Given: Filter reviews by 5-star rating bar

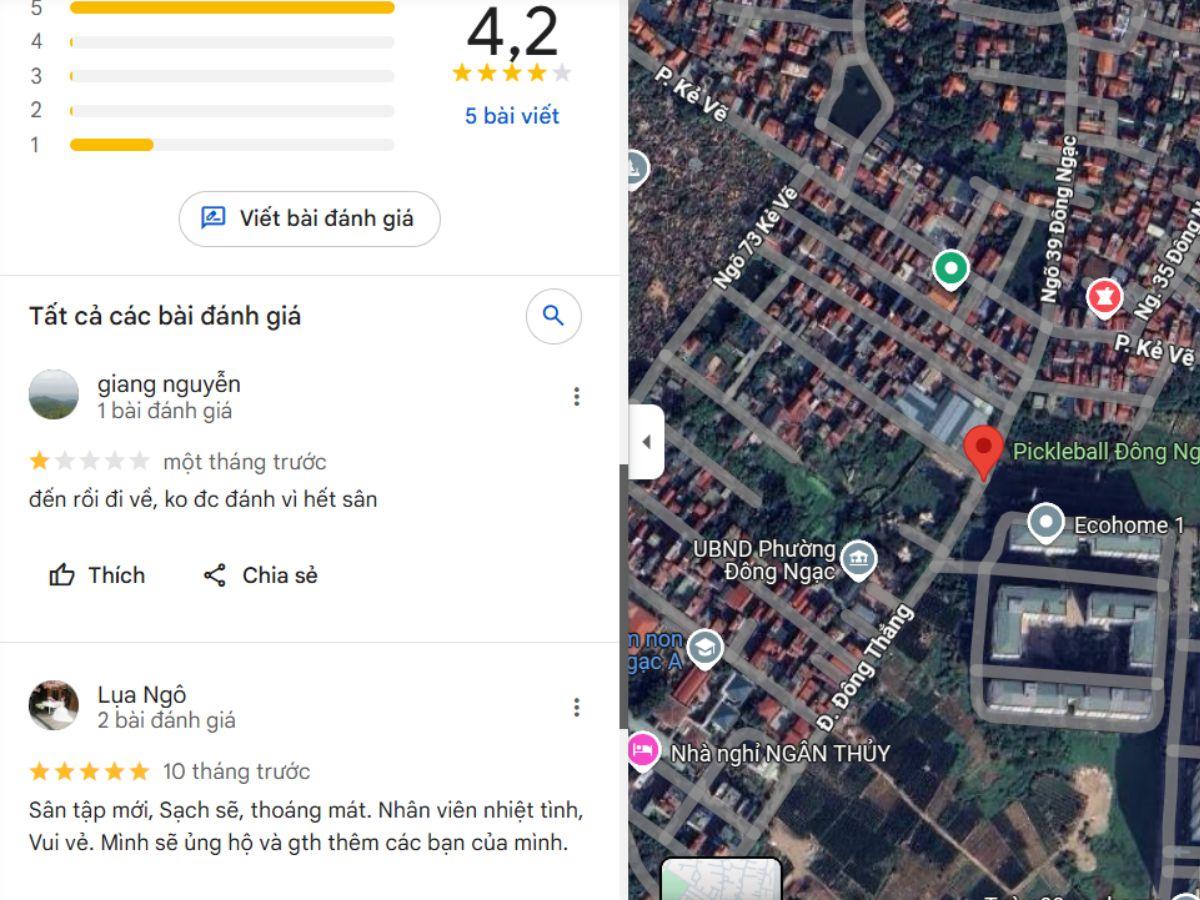Looking at the screenshot, I should click(x=232, y=8).
